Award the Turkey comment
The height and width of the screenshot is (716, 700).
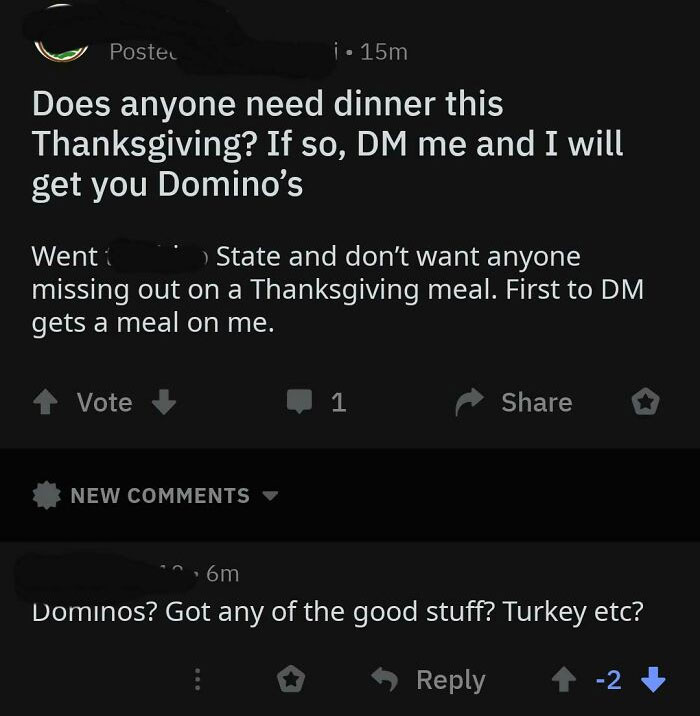click(291, 681)
